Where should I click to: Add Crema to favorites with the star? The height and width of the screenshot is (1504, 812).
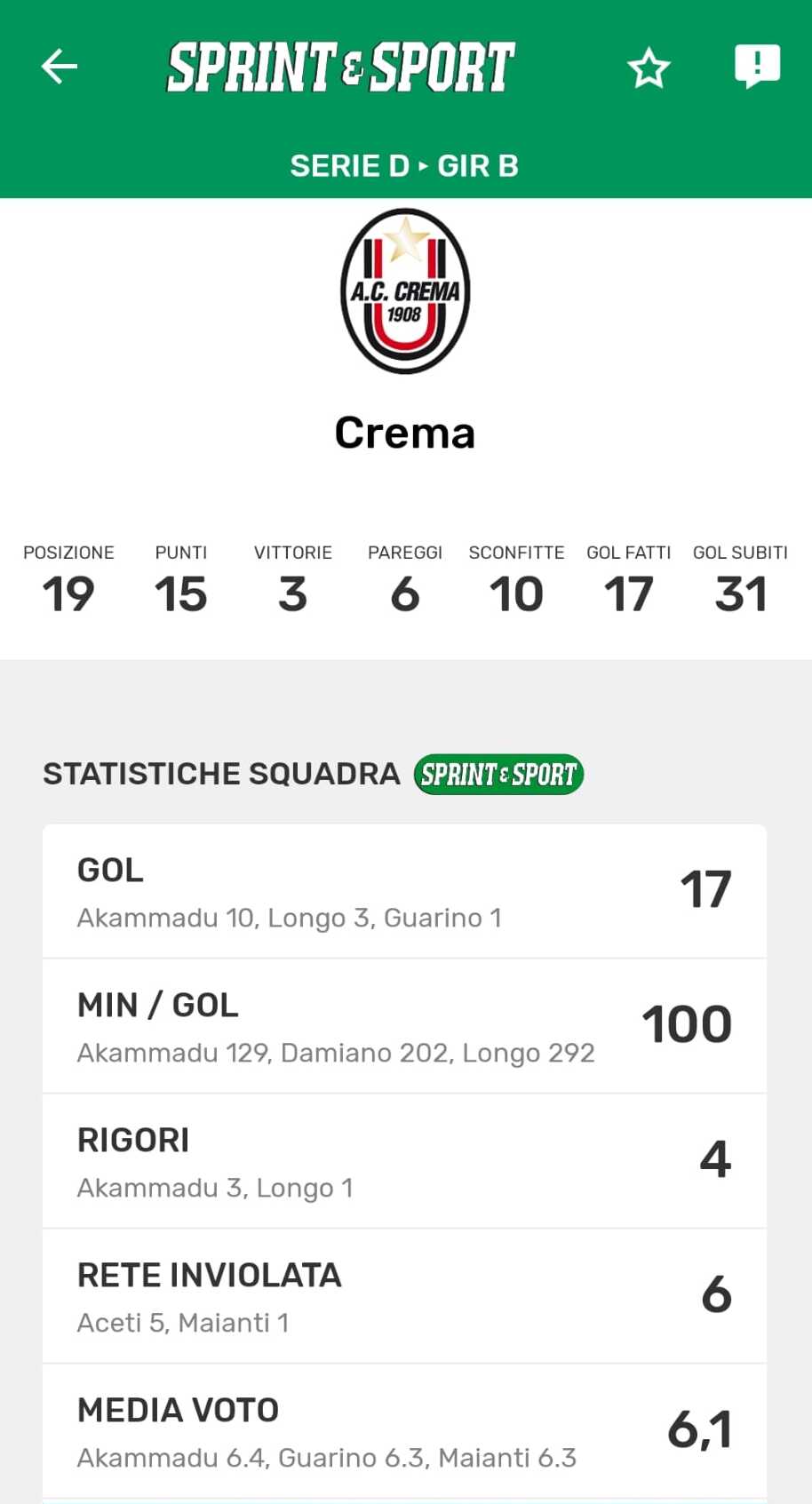coord(649,68)
